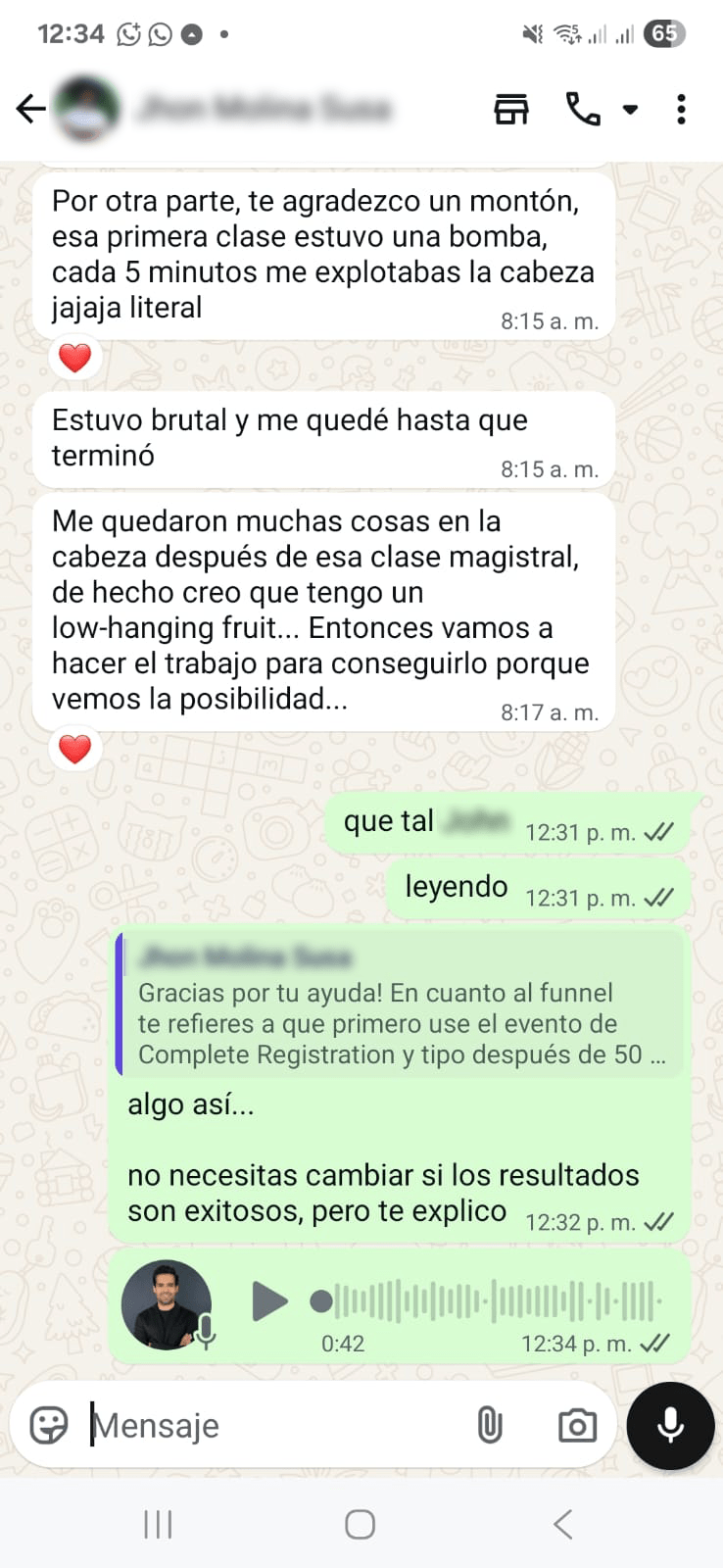Image resolution: width=723 pixels, height=1568 pixels.
Task: Open the three-dot overflow menu
Action: [681, 109]
